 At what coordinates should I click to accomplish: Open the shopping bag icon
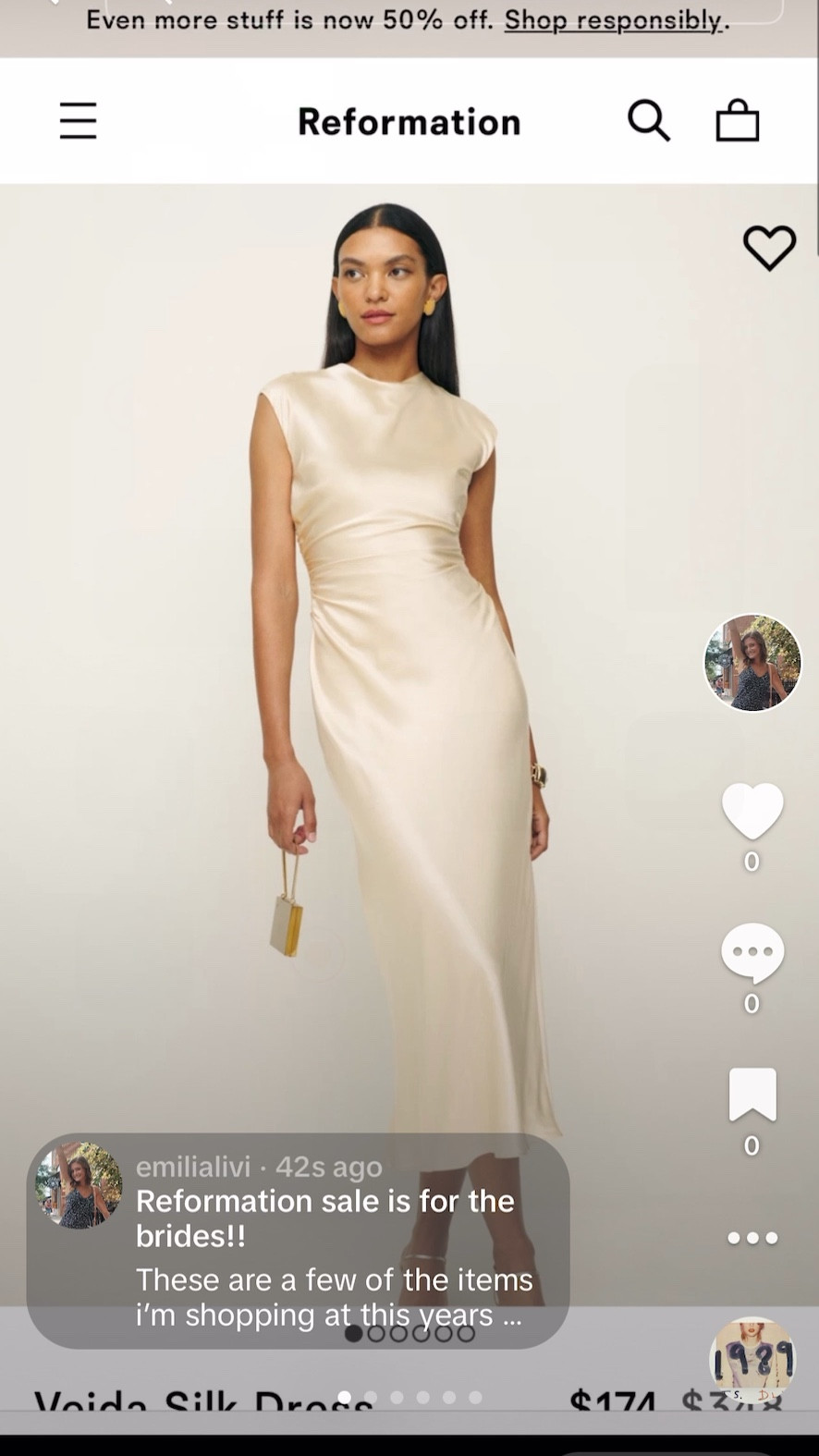(737, 119)
